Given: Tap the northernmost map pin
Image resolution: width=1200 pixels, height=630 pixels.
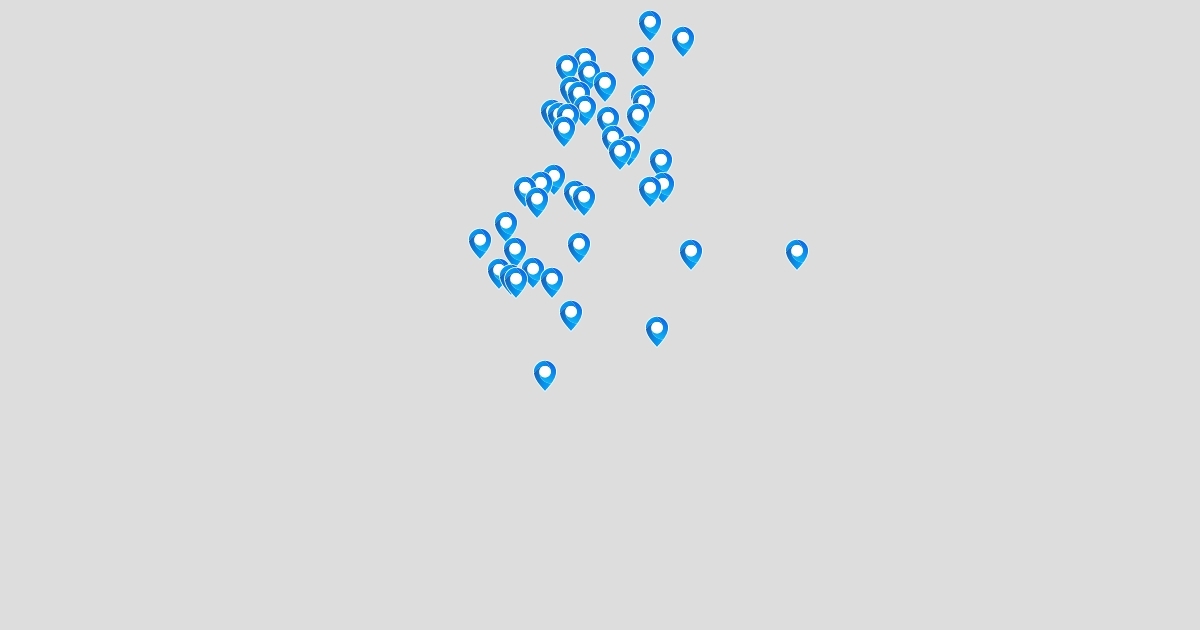Looking at the screenshot, I should [650, 24].
